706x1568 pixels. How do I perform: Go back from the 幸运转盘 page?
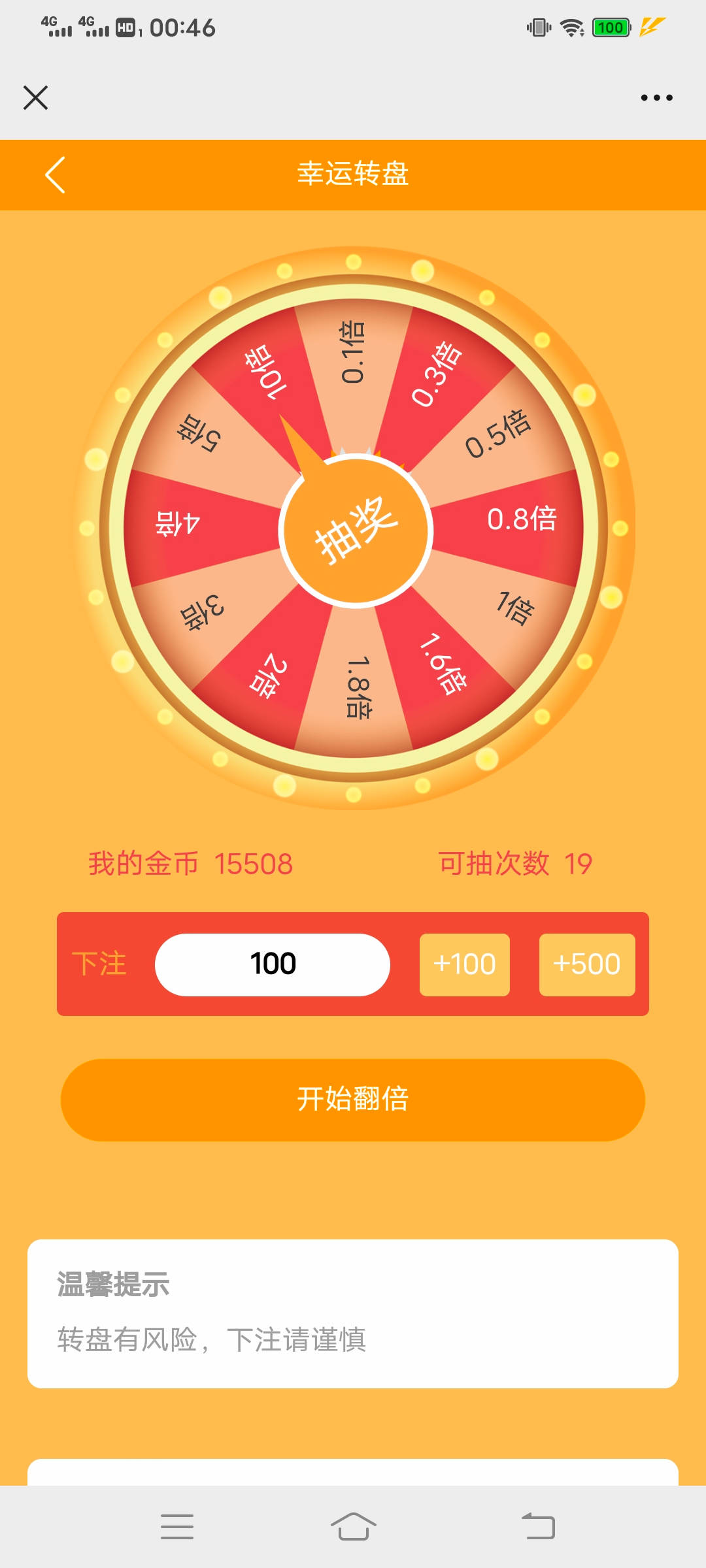[55, 174]
